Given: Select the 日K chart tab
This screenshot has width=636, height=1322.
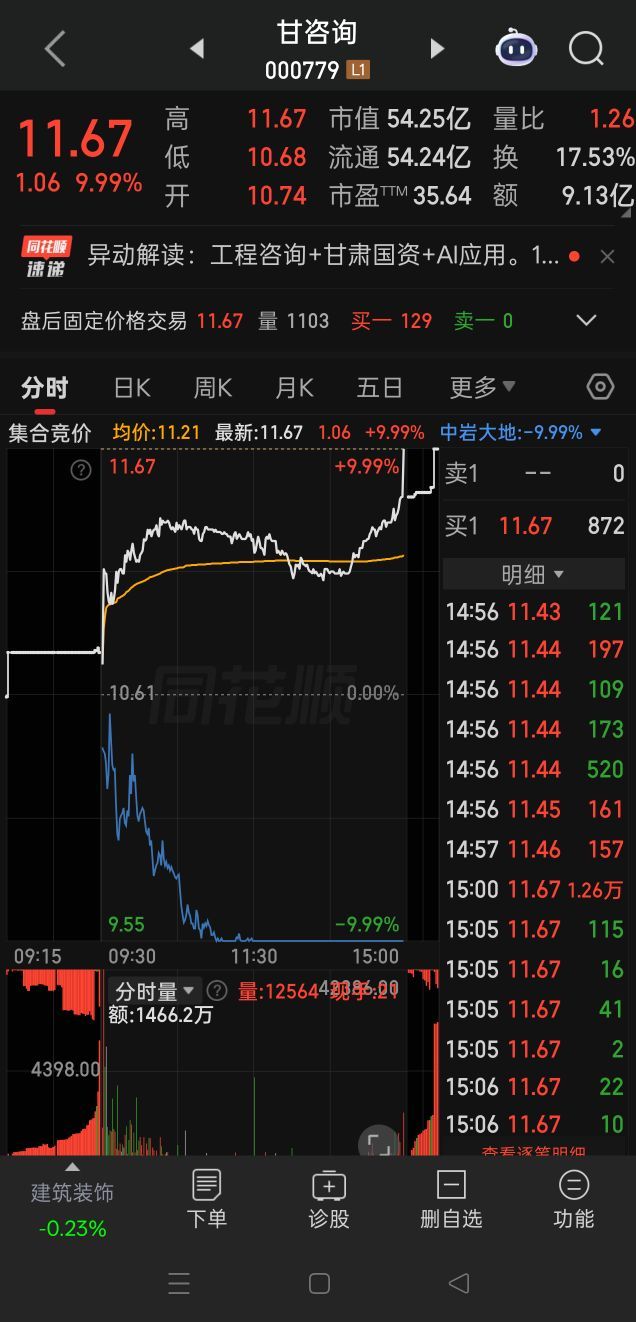Looking at the screenshot, I should tap(131, 388).
